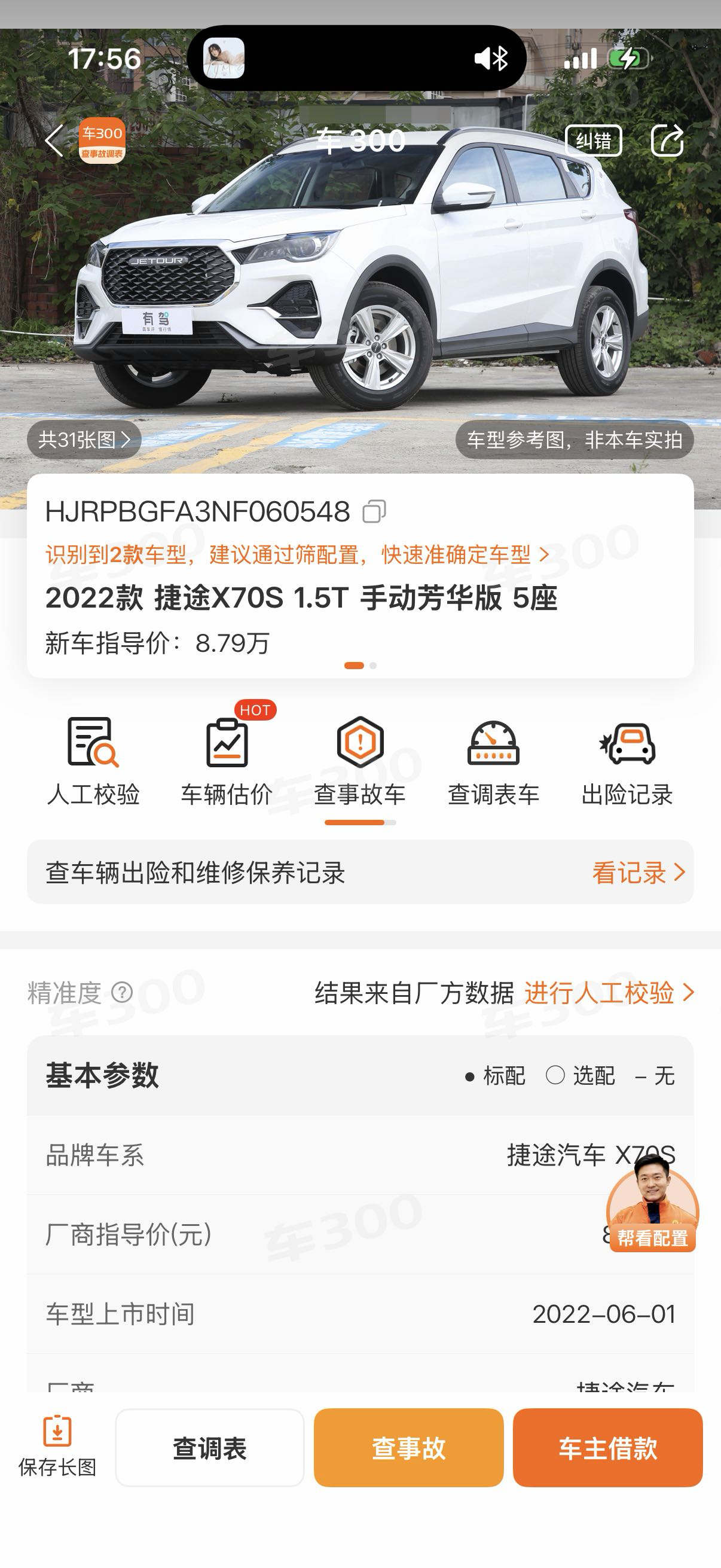Screen dimensions: 721x1568
Task: Go back using the top-left arrow
Action: pyautogui.click(x=54, y=141)
